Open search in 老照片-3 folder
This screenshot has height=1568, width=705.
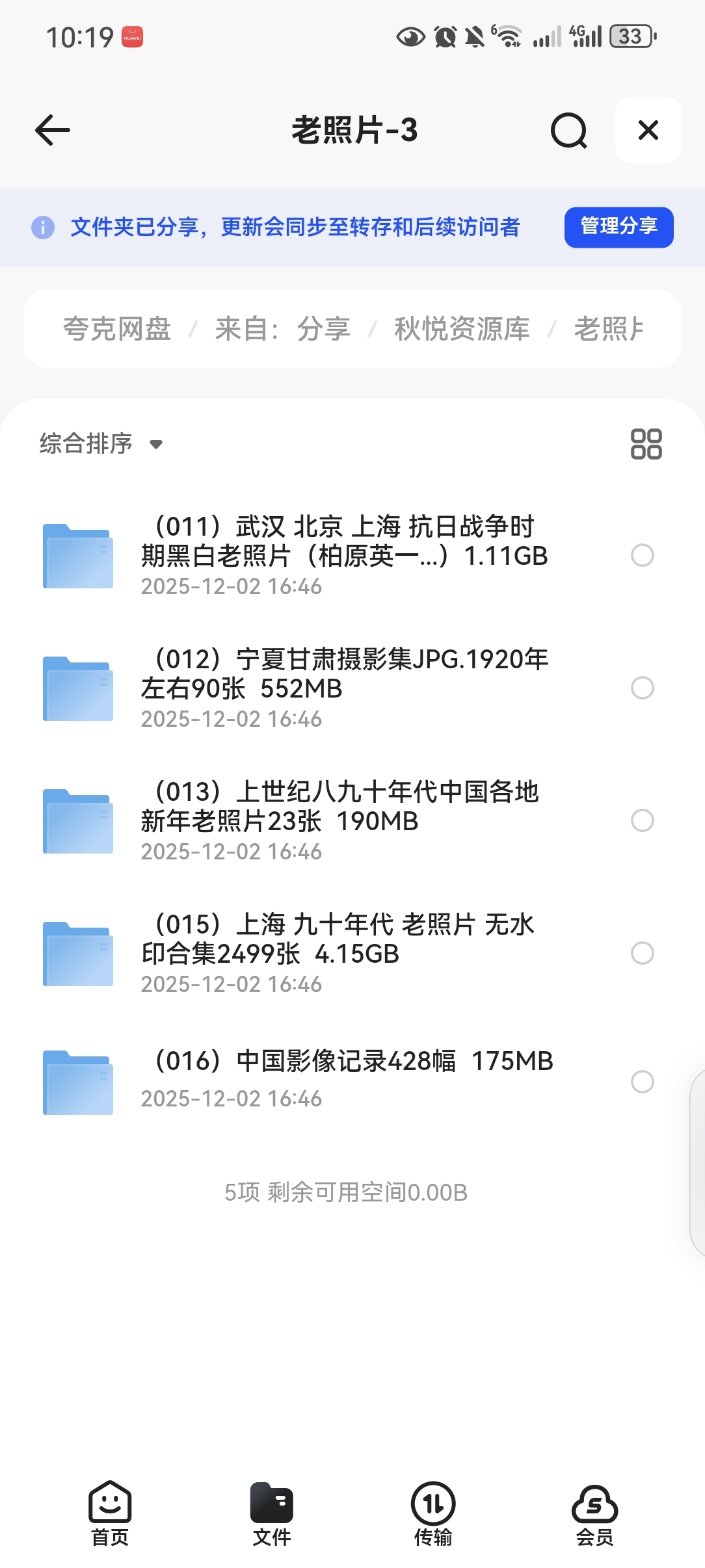pyautogui.click(x=568, y=130)
